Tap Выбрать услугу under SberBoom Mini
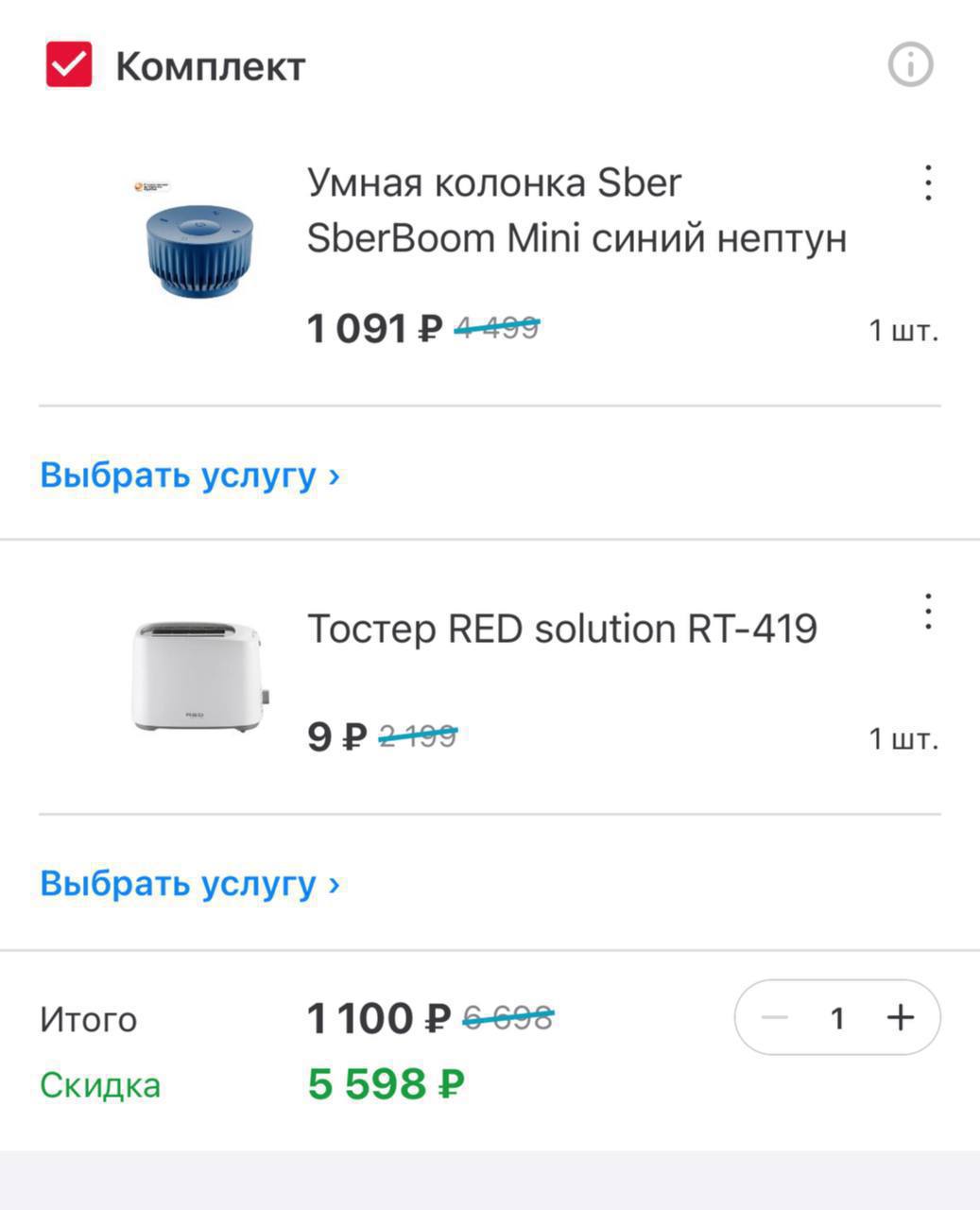The height and width of the screenshot is (1210, 980). (x=189, y=475)
